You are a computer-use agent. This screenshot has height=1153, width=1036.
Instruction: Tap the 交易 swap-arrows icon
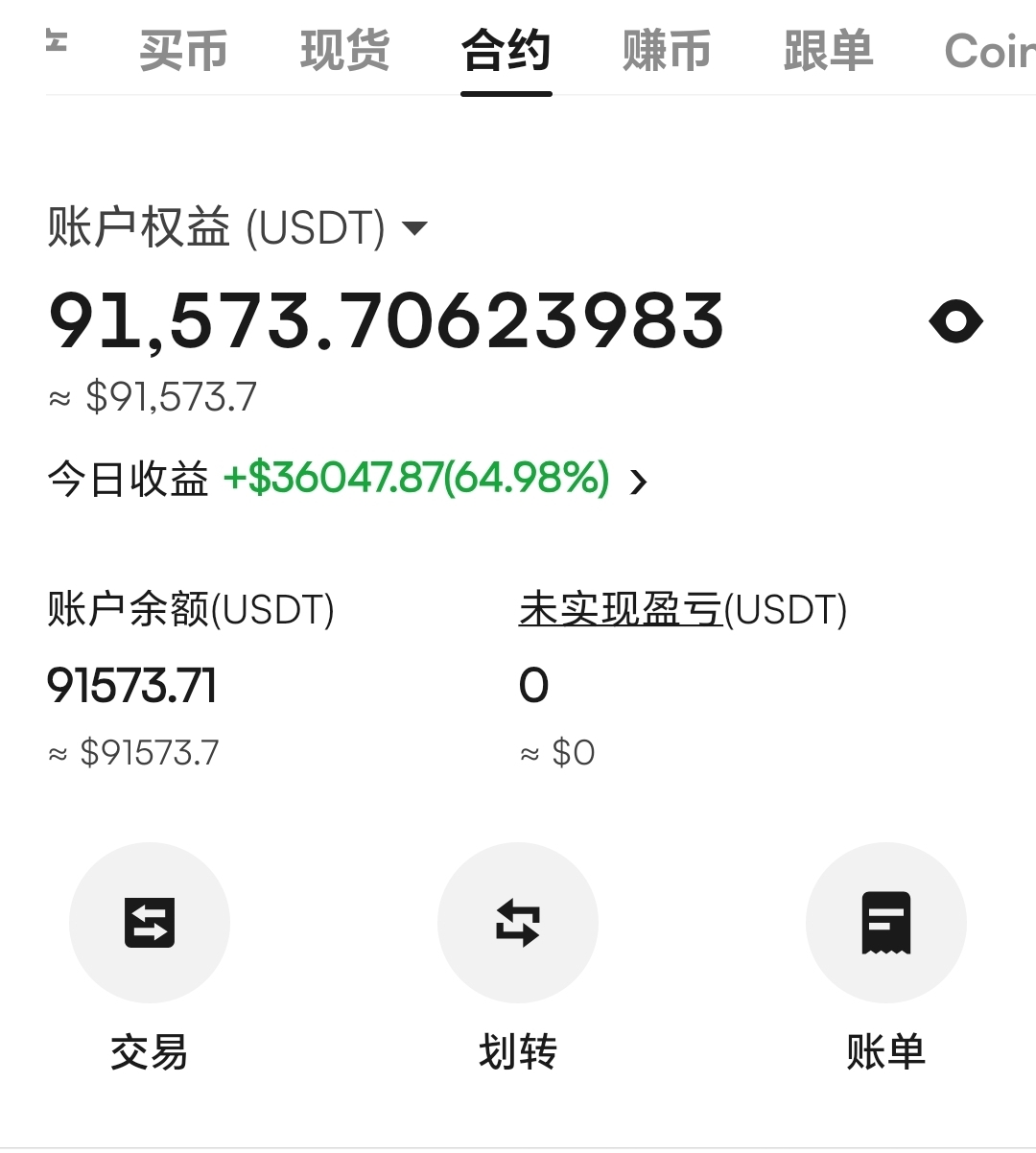coord(149,922)
